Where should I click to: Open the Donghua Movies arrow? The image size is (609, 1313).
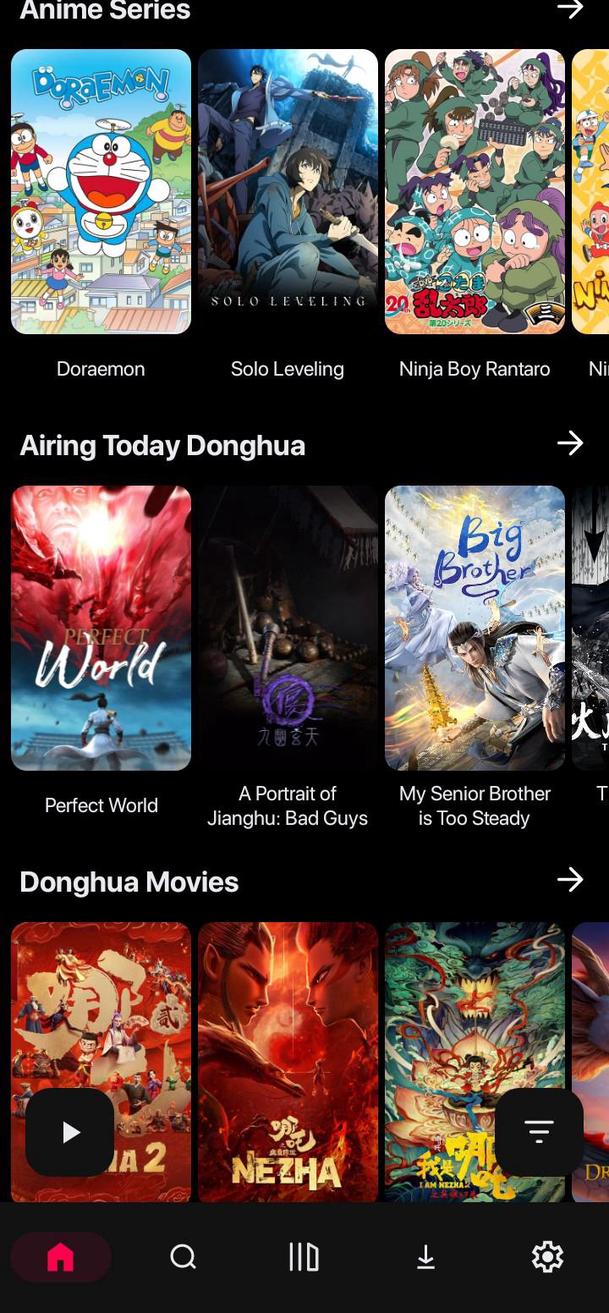[570, 879]
